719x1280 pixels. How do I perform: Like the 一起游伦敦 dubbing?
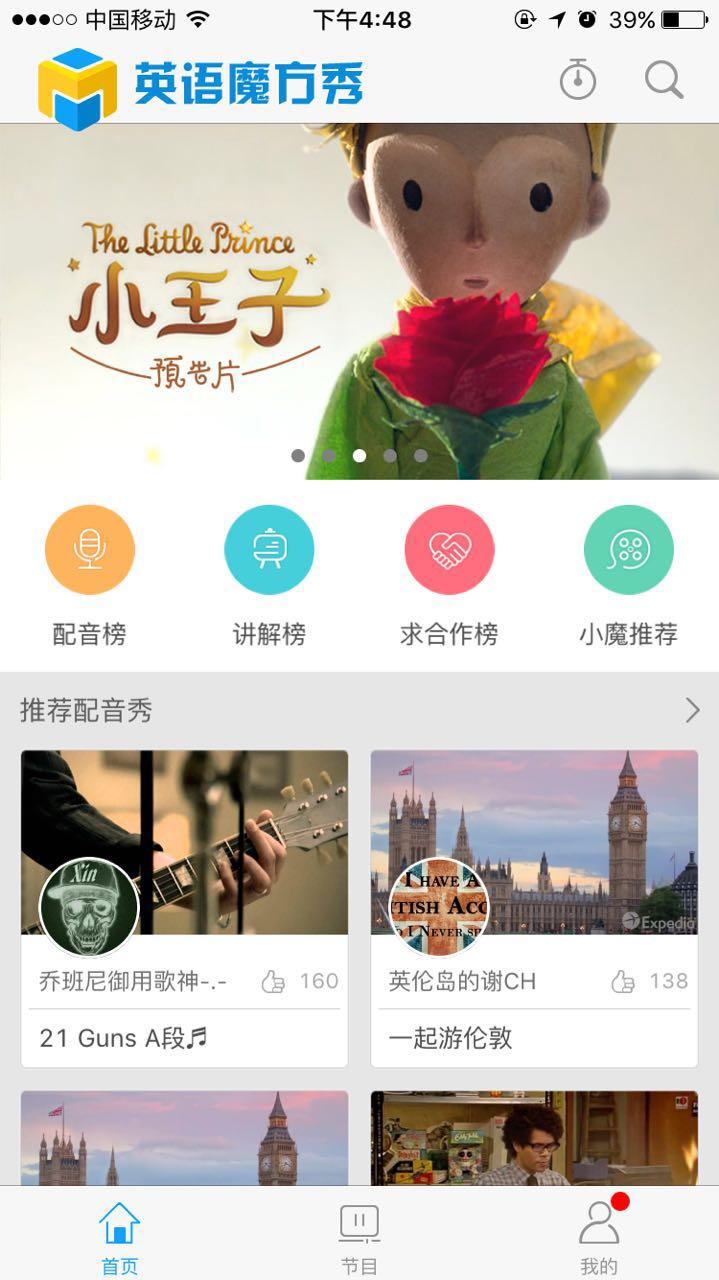point(624,982)
